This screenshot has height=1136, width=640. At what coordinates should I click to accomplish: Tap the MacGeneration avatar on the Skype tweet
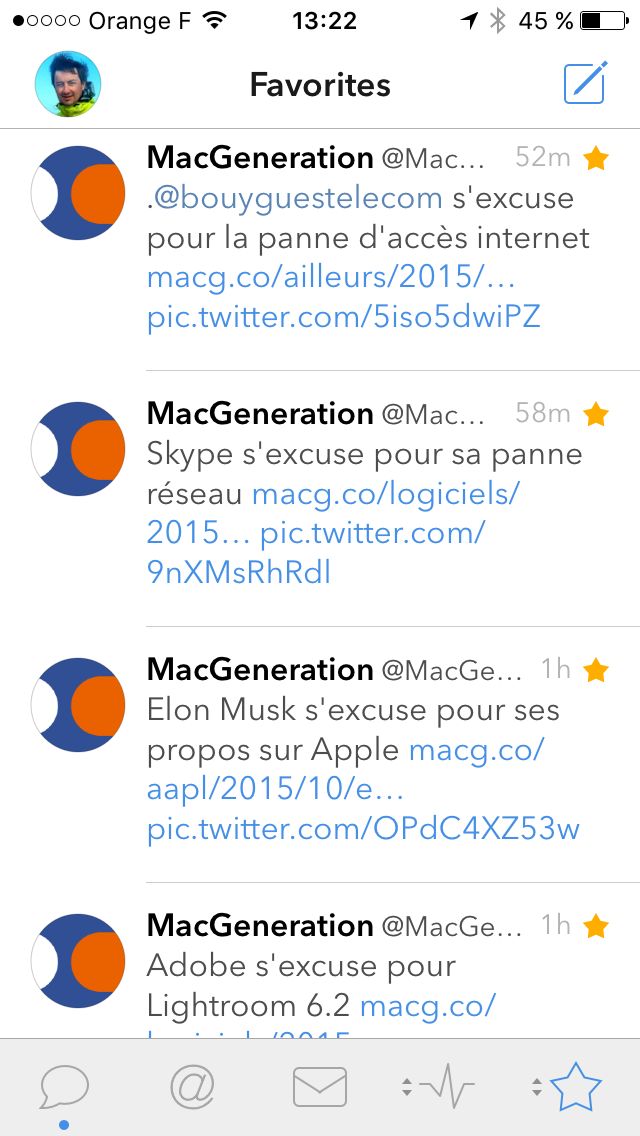79,449
